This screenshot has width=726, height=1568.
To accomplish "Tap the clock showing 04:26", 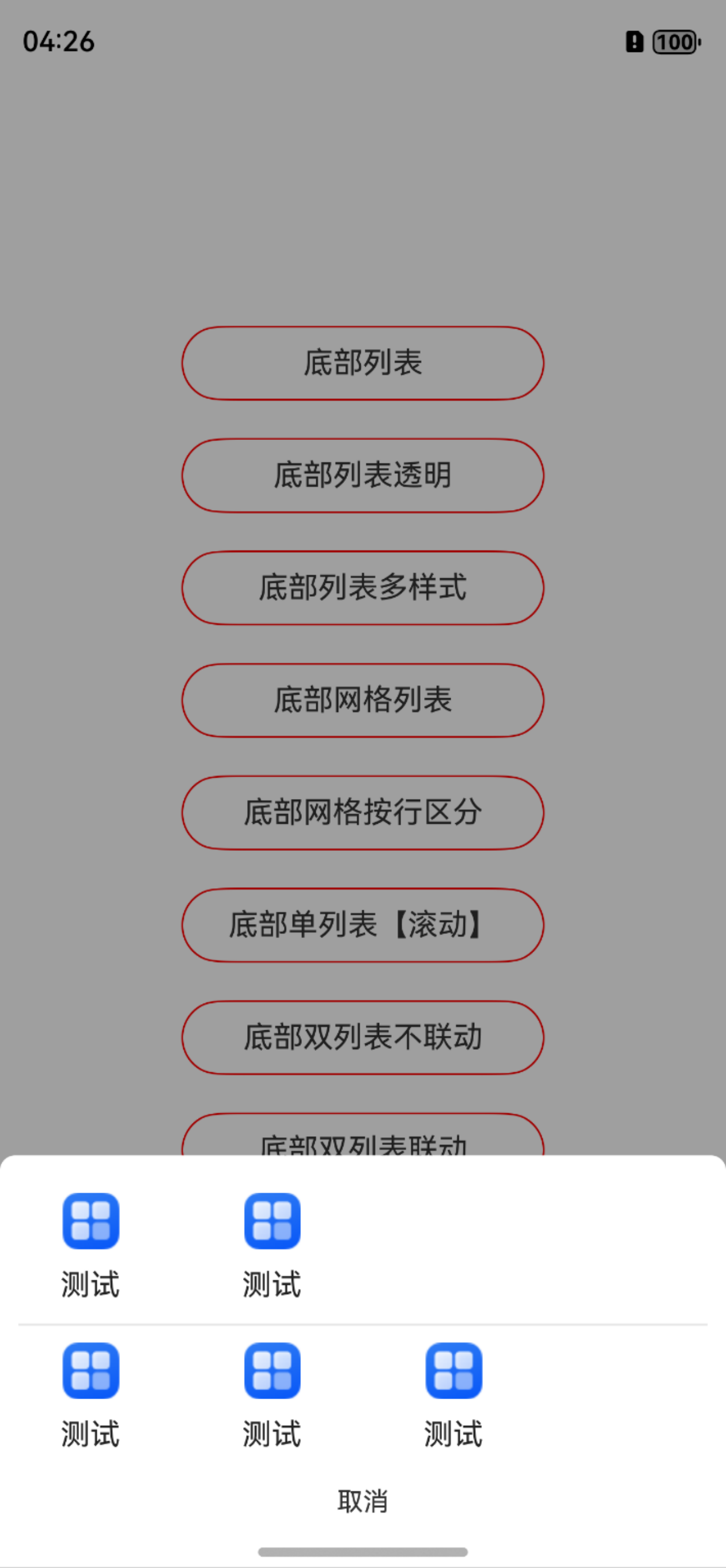I will click(x=58, y=42).
